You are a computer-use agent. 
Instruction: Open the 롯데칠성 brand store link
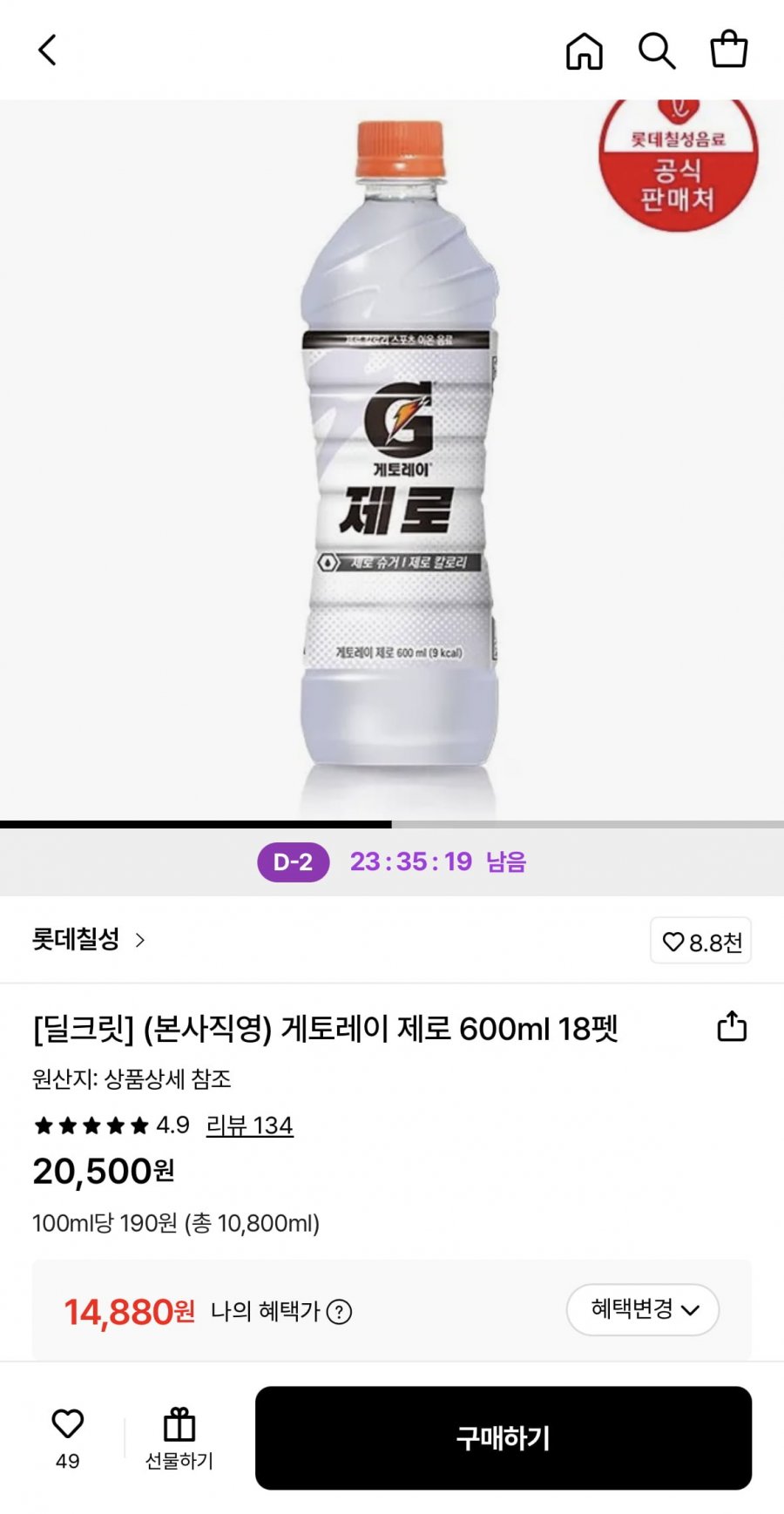click(x=88, y=939)
